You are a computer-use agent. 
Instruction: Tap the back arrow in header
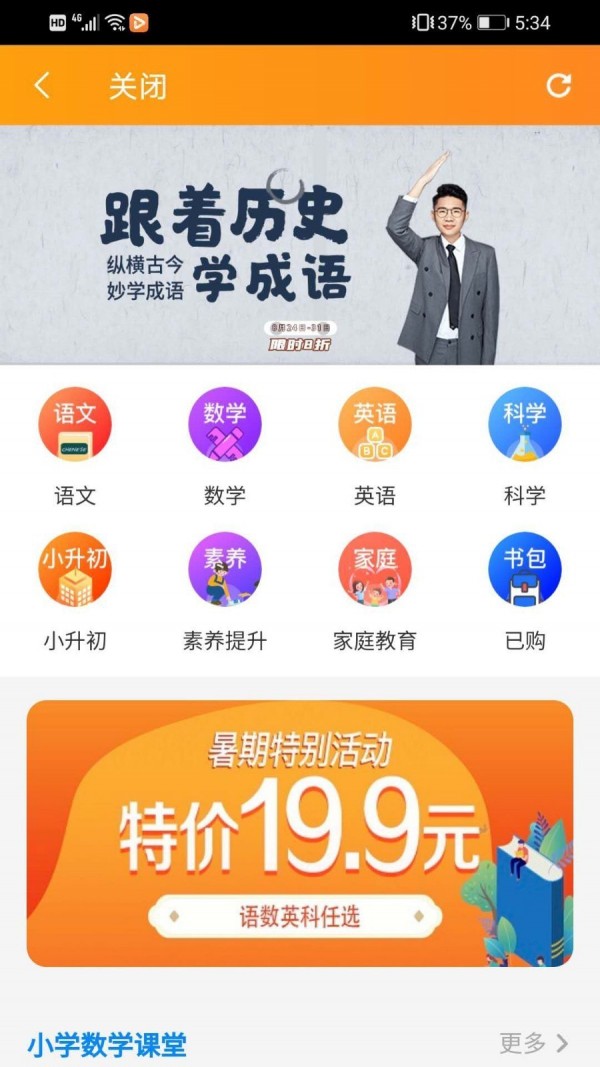pyautogui.click(x=41, y=86)
